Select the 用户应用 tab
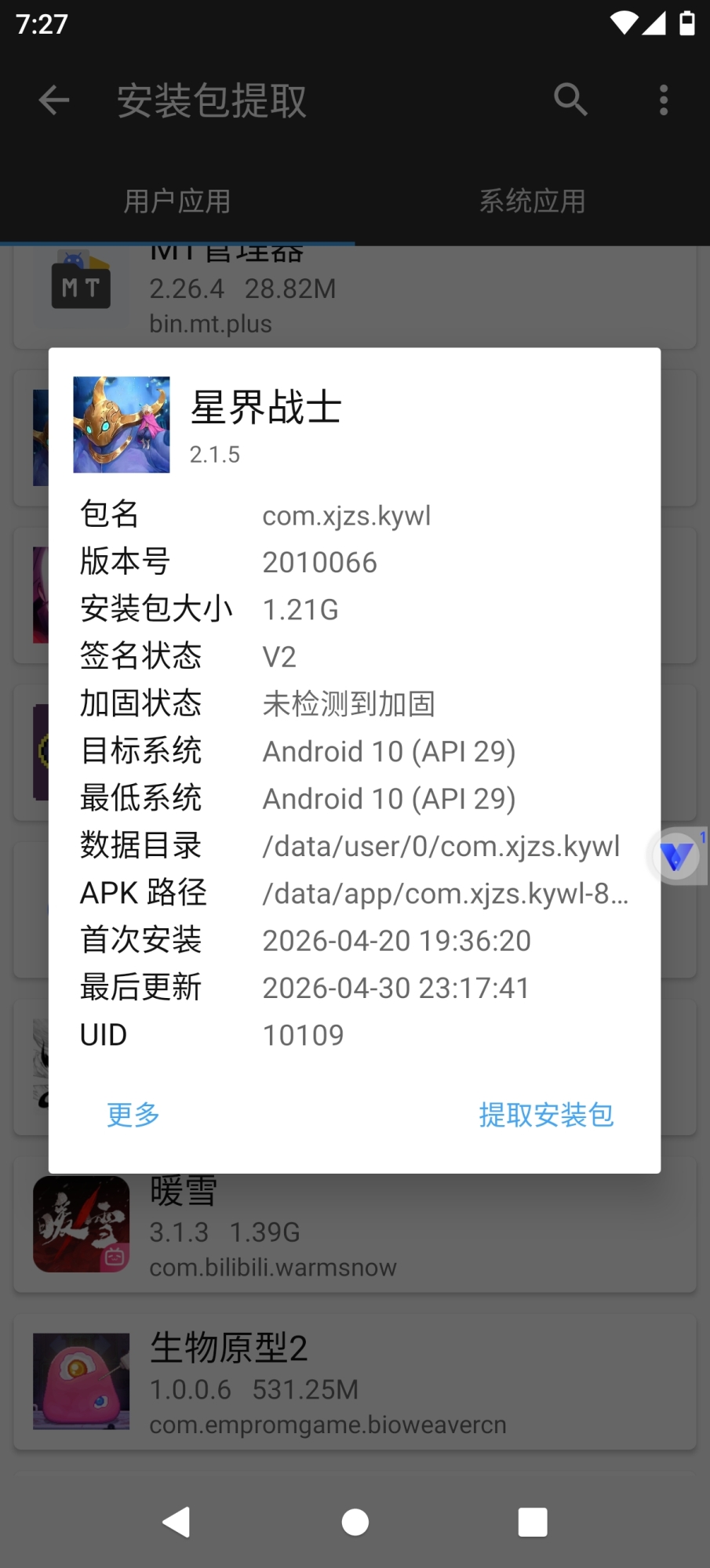Viewport: 710px width, 1568px height. tap(177, 201)
